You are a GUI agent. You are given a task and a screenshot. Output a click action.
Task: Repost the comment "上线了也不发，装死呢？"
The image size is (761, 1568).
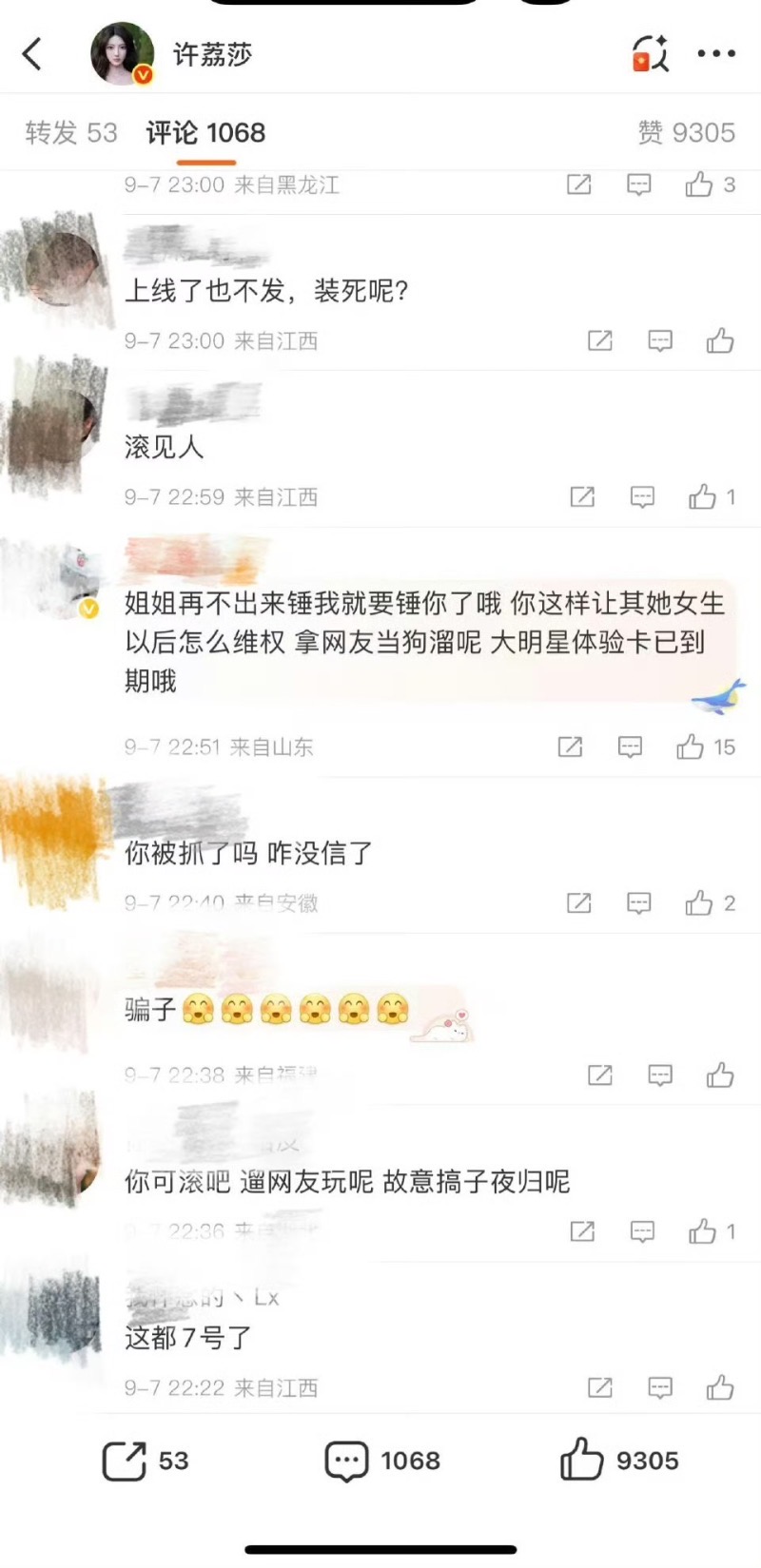click(x=600, y=340)
